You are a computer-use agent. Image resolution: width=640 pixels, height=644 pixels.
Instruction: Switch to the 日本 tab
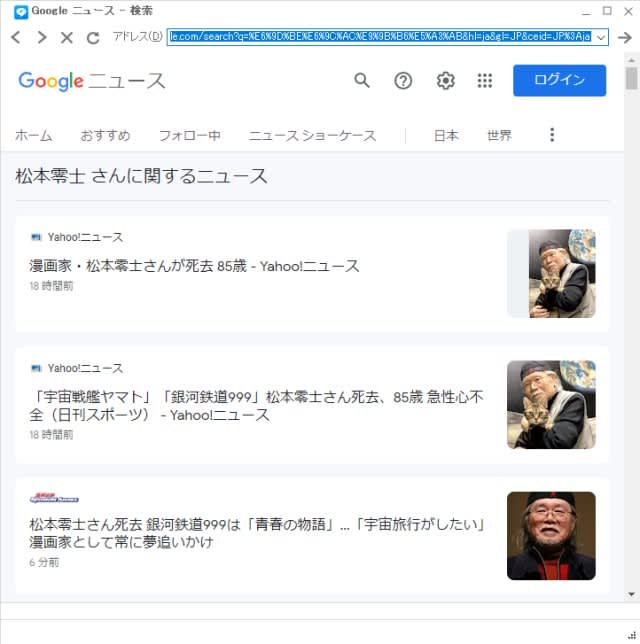tap(446, 135)
